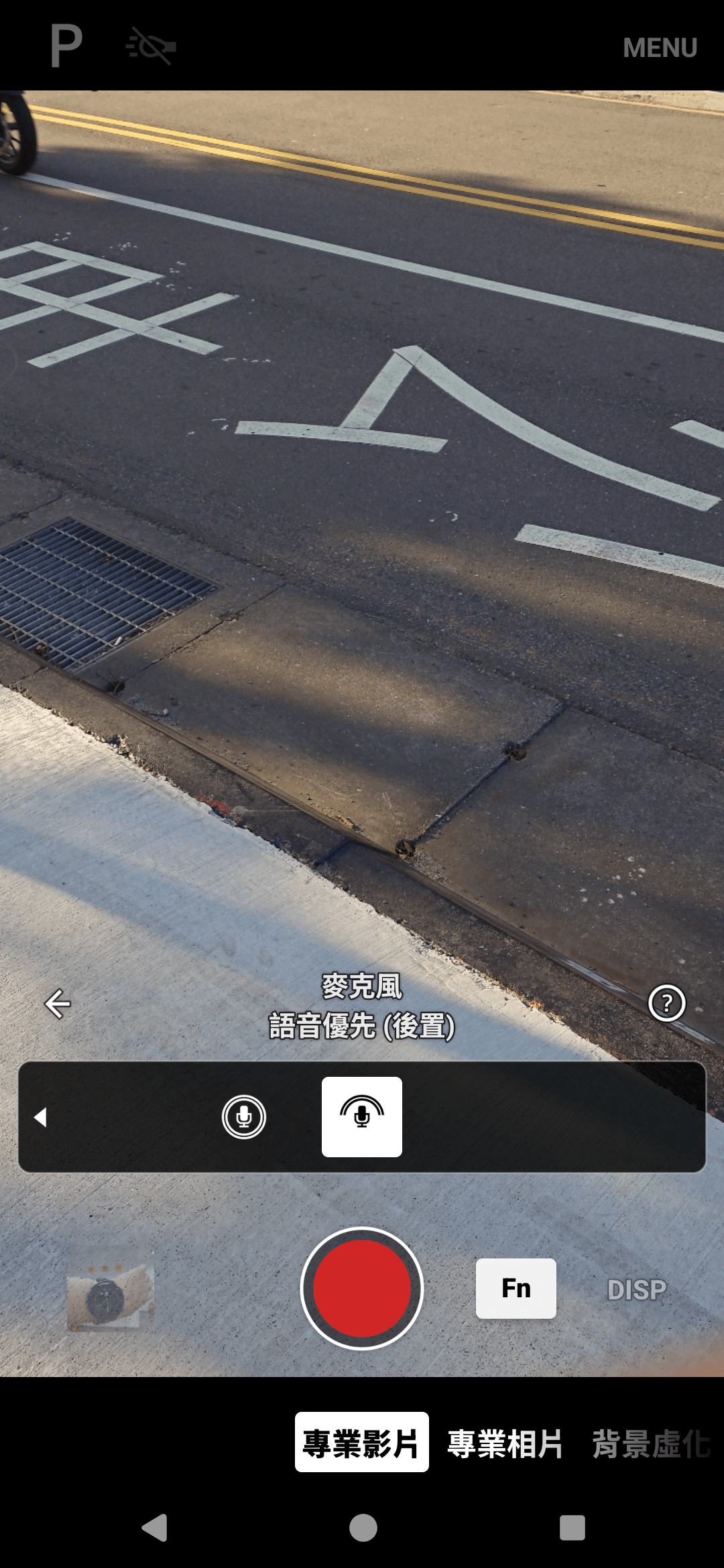Select the 專業影片 mode tab
This screenshot has height=1568, width=724.
pyautogui.click(x=361, y=1443)
